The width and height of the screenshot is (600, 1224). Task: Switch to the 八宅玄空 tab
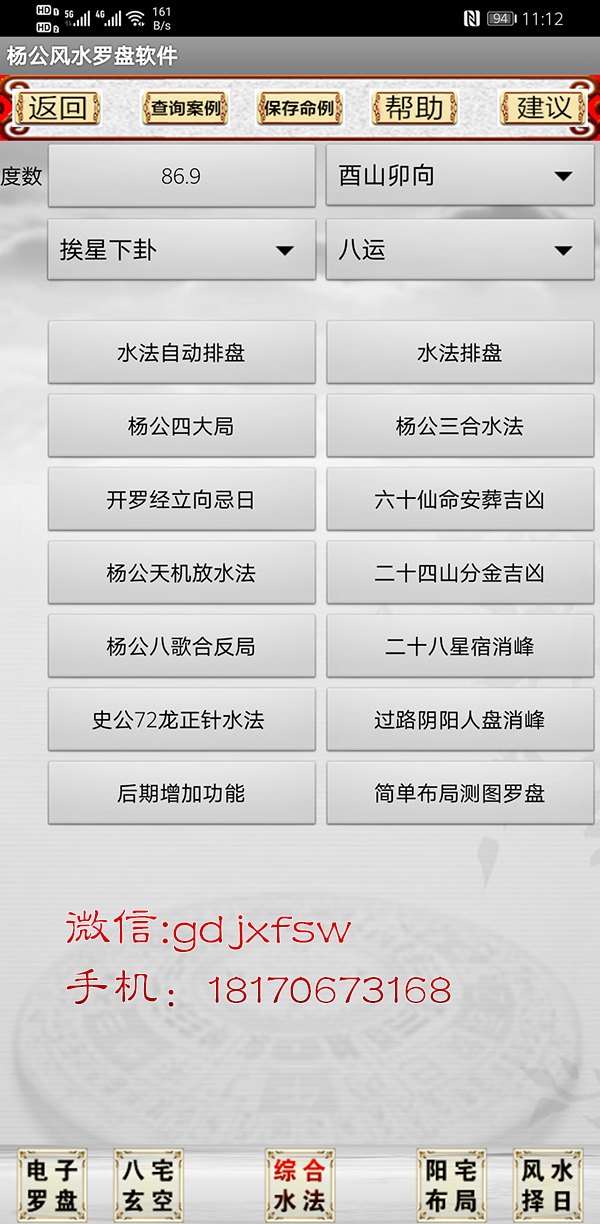(148, 1185)
